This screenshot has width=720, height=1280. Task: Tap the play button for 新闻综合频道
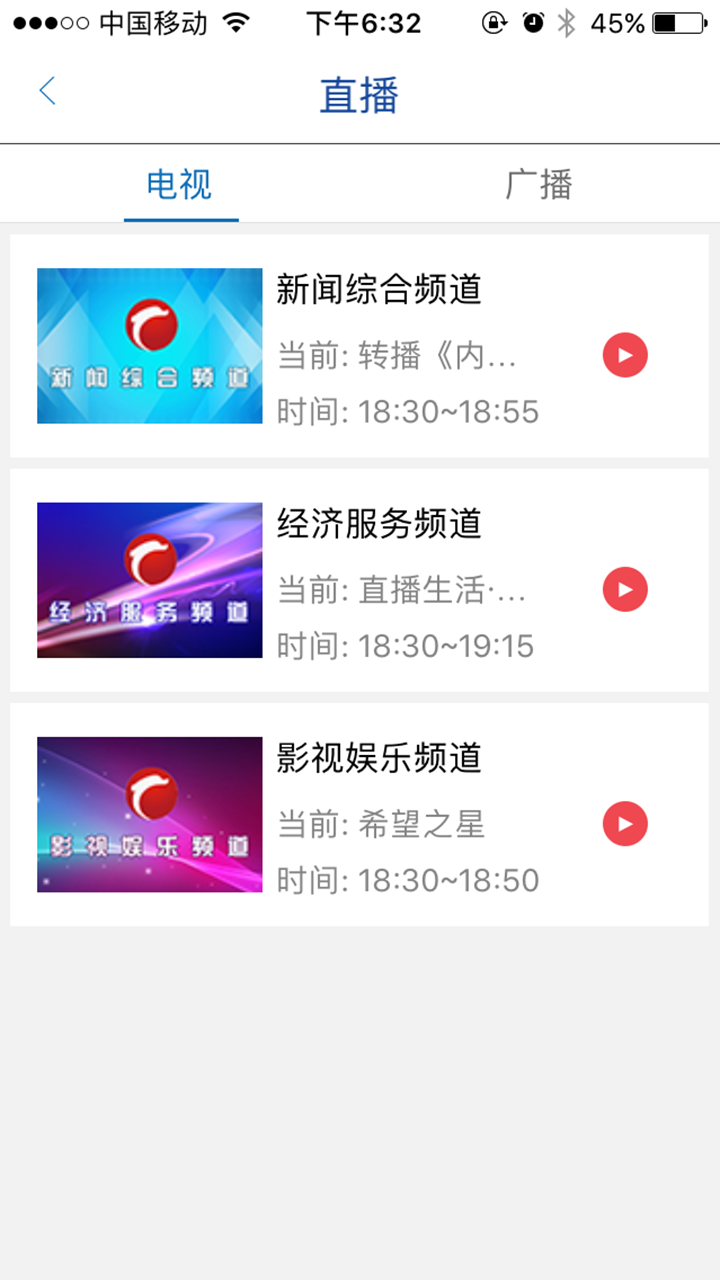(625, 355)
